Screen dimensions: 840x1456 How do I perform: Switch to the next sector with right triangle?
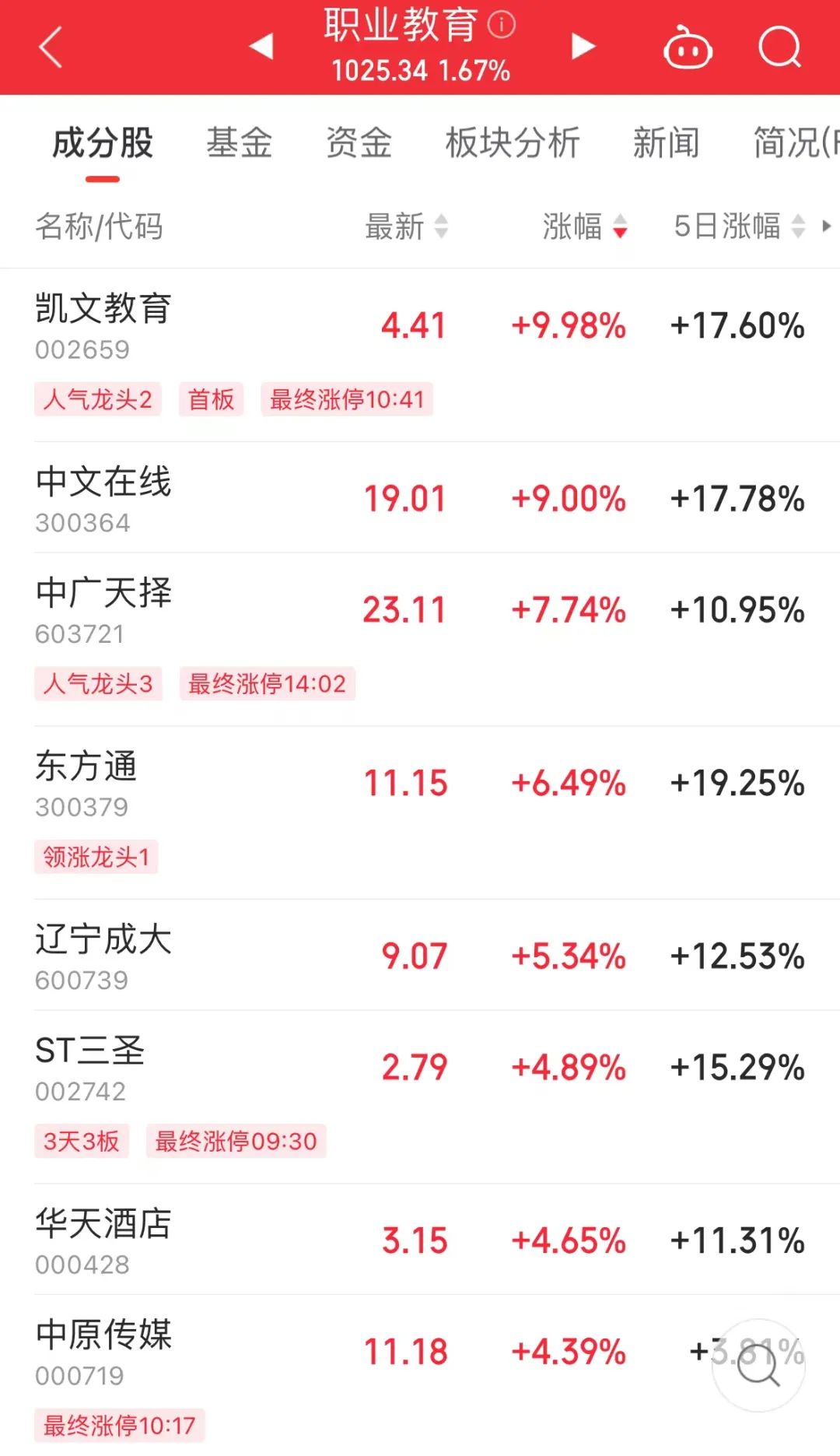pos(583,47)
